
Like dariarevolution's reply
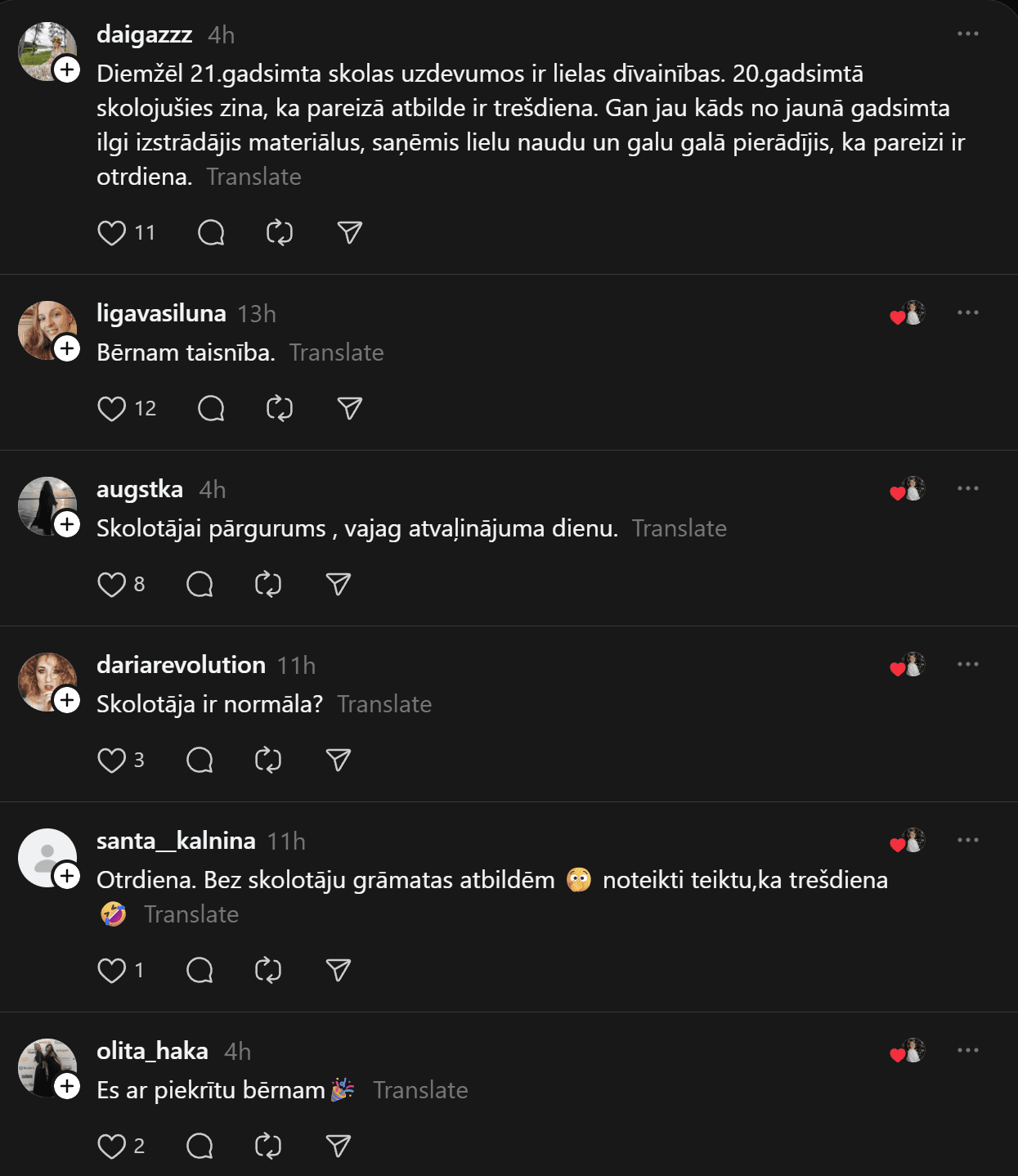112,761
